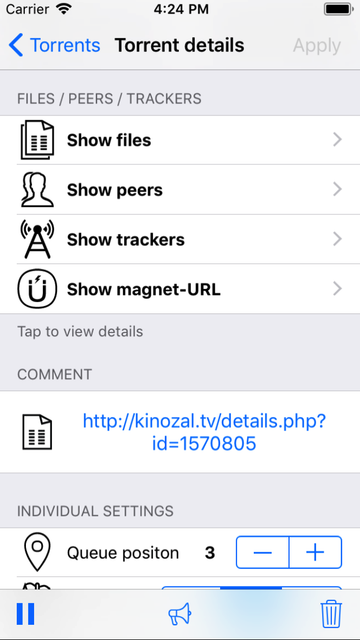Tap the megaphone reannounce icon
The width and height of the screenshot is (360, 640).
point(180,614)
